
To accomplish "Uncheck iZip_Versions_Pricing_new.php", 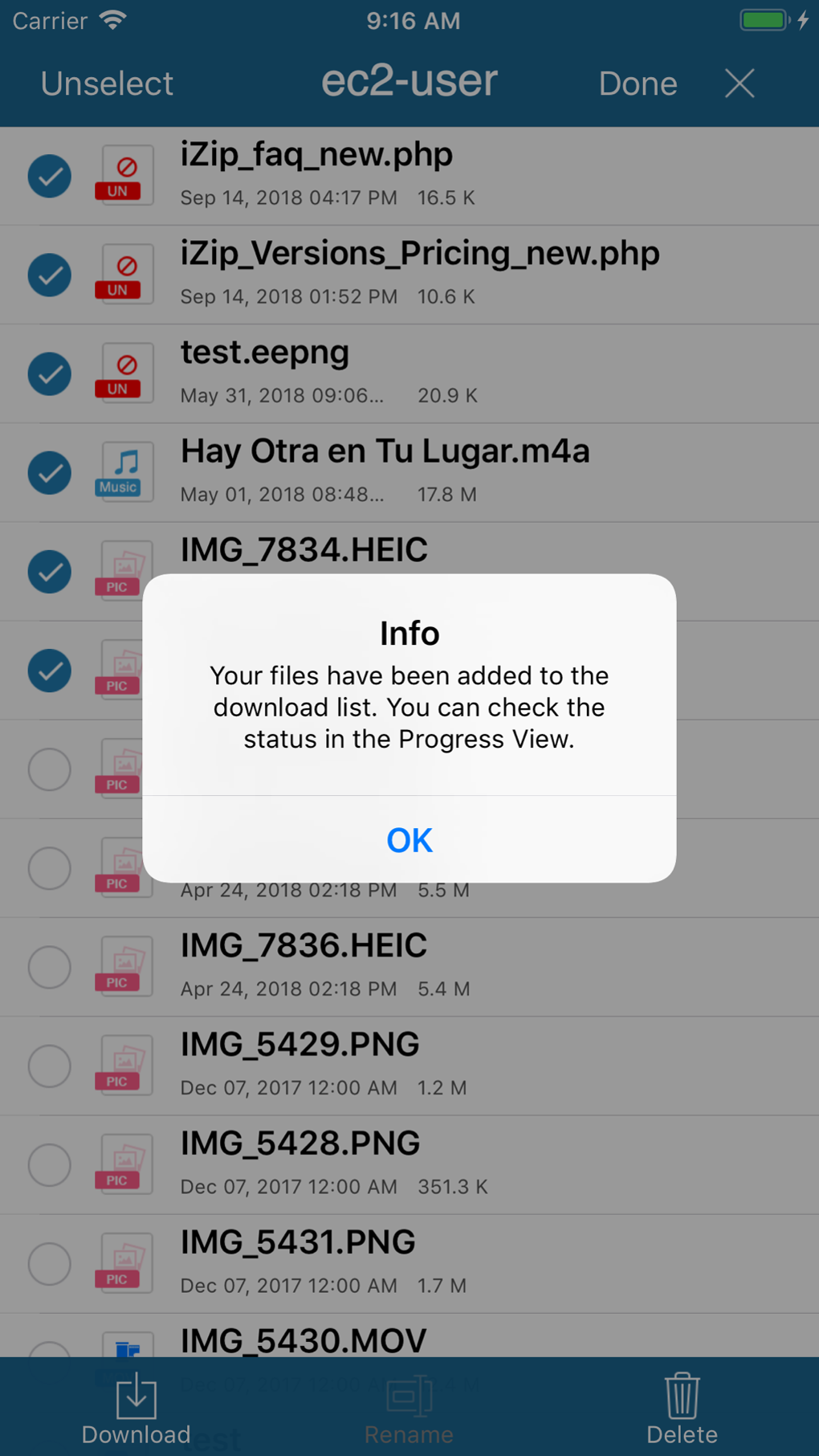I will pos(50,275).
